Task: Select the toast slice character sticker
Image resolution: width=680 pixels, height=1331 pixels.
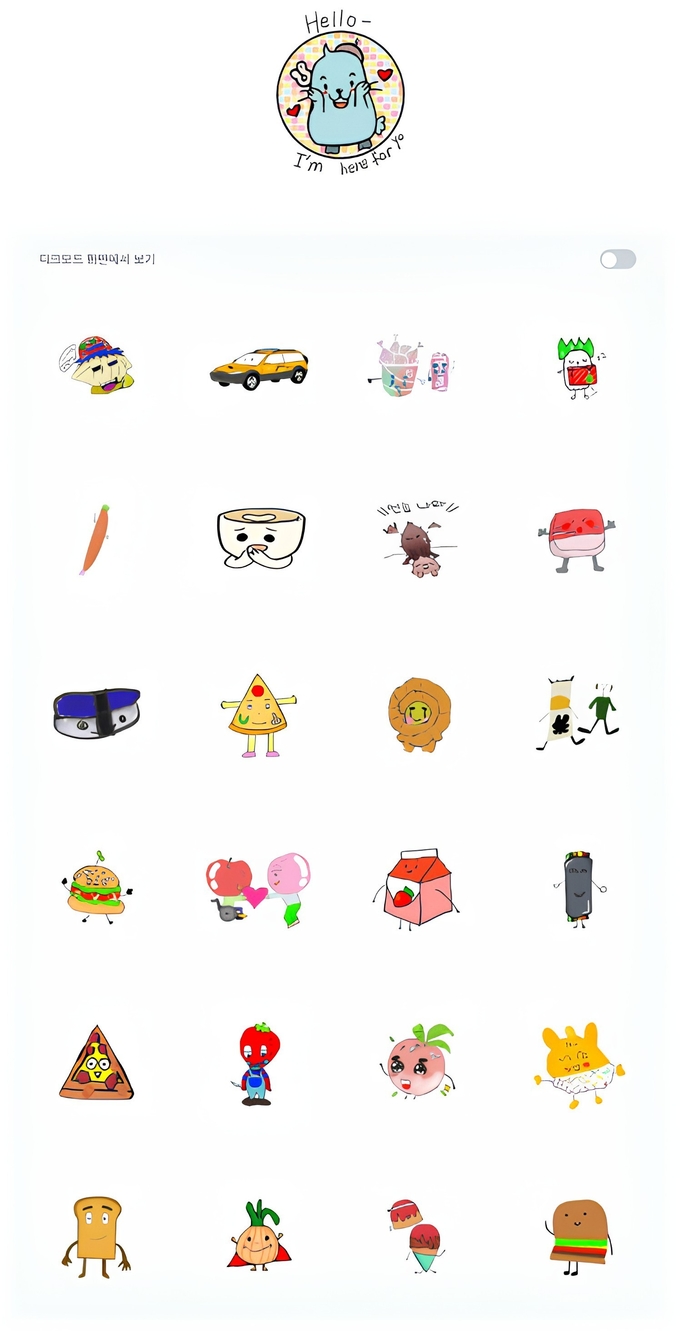Action: (97, 1235)
